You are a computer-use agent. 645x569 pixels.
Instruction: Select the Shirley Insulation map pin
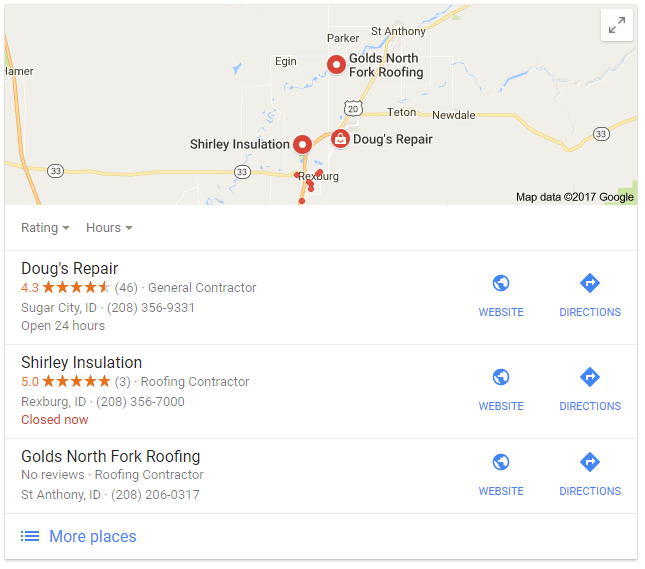point(303,145)
